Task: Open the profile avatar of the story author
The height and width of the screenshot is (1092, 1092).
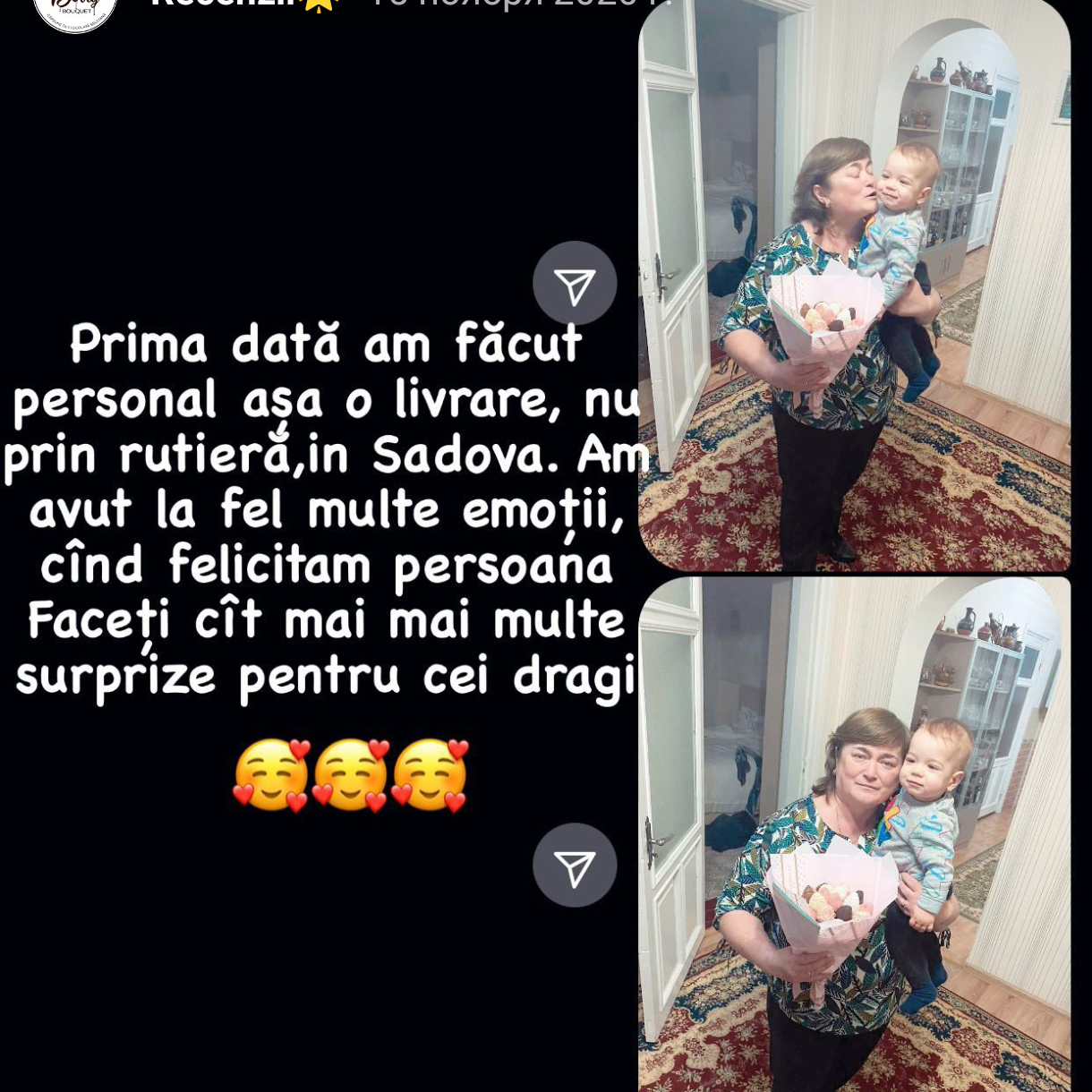Action: (x=75, y=9)
